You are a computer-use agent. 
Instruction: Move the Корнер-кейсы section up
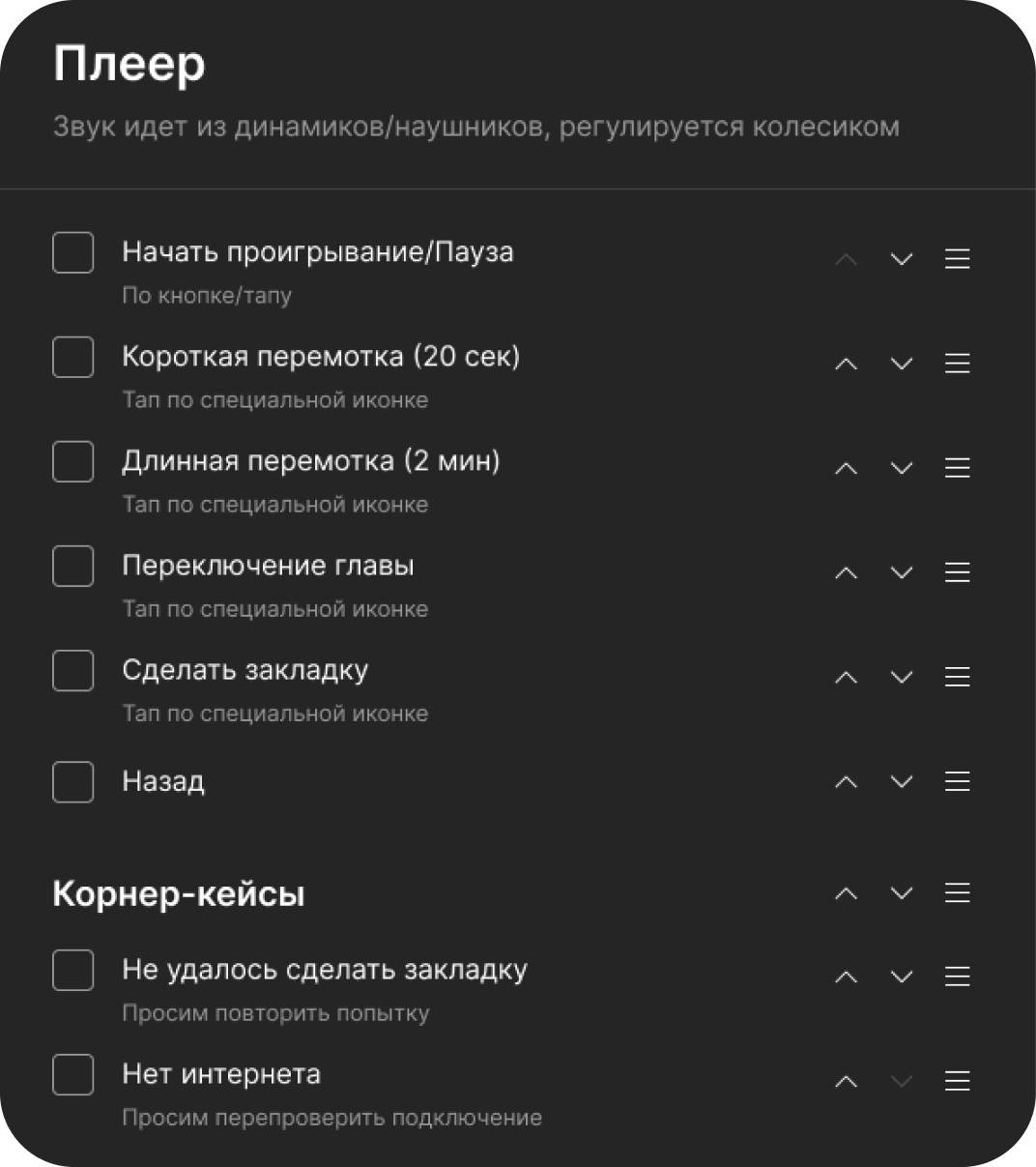click(x=846, y=893)
